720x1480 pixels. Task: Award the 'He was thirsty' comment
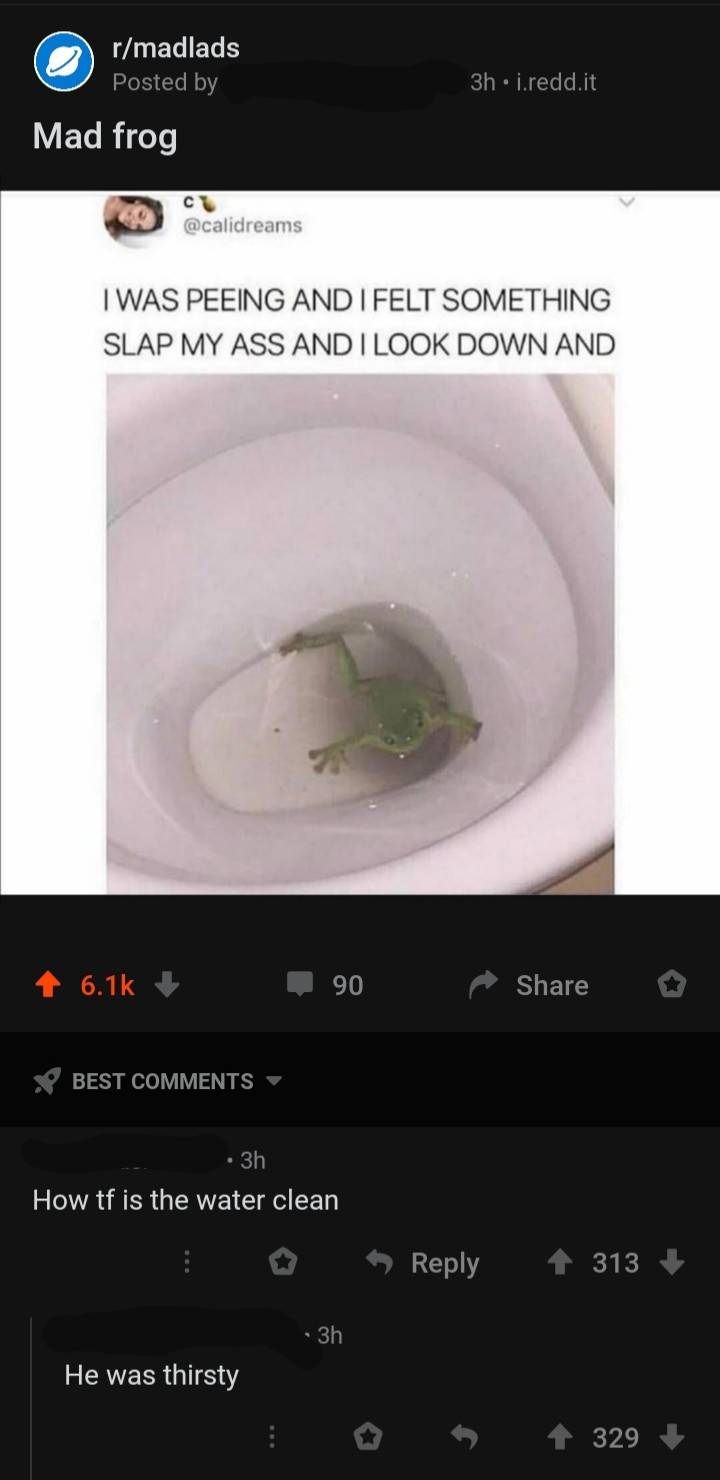click(368, 1438)
